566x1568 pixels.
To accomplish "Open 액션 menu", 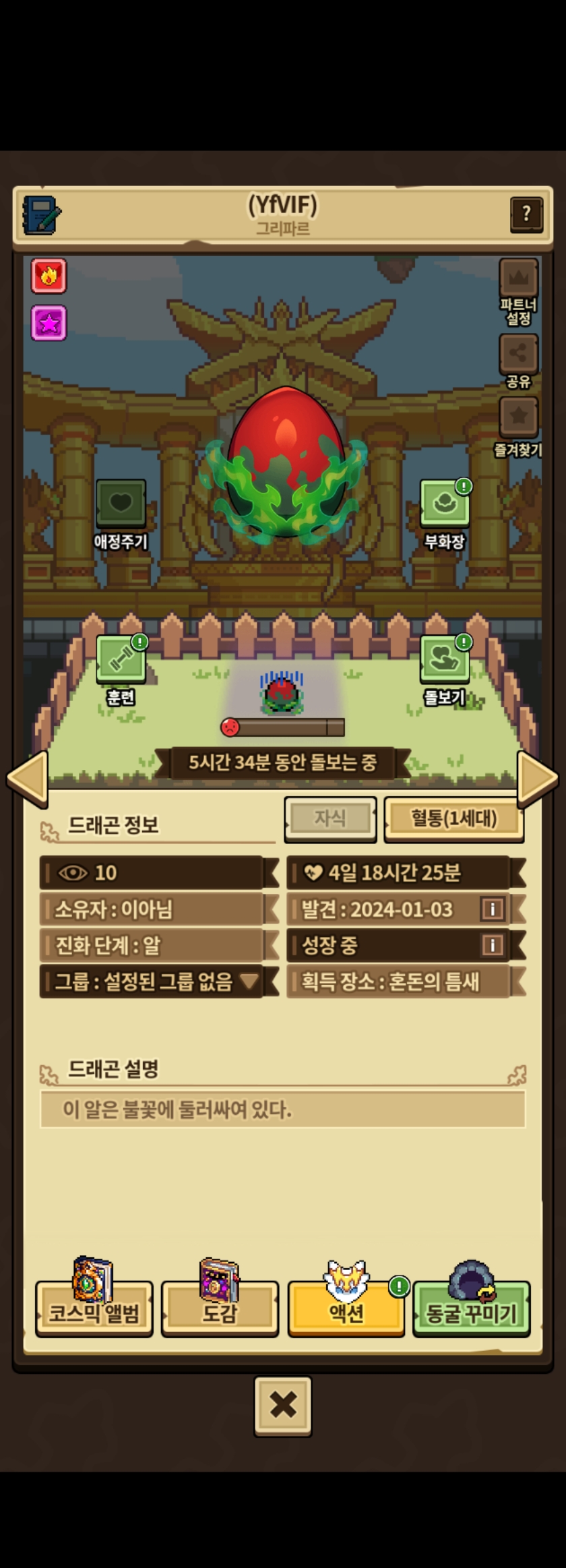I will (x=346, y=1310).
